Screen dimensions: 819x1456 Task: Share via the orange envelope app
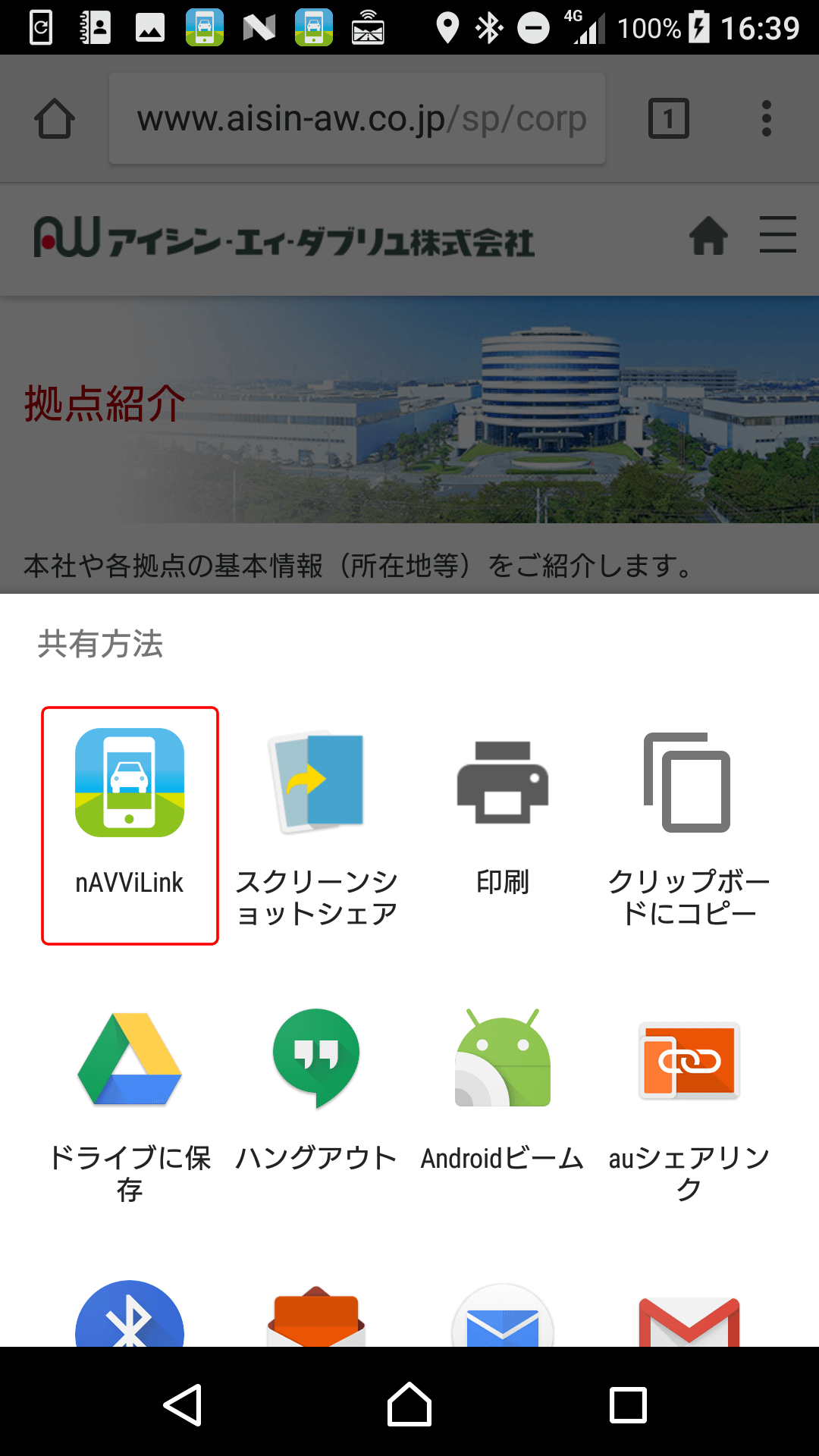coord(316,1319)
